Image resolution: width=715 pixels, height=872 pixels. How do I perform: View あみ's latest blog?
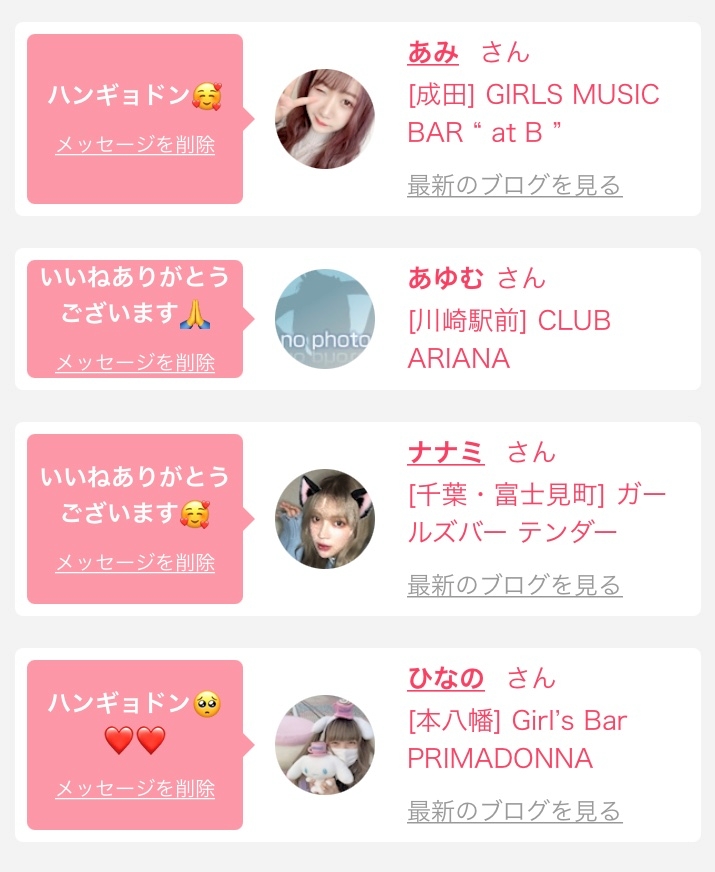tap(515, 185)
